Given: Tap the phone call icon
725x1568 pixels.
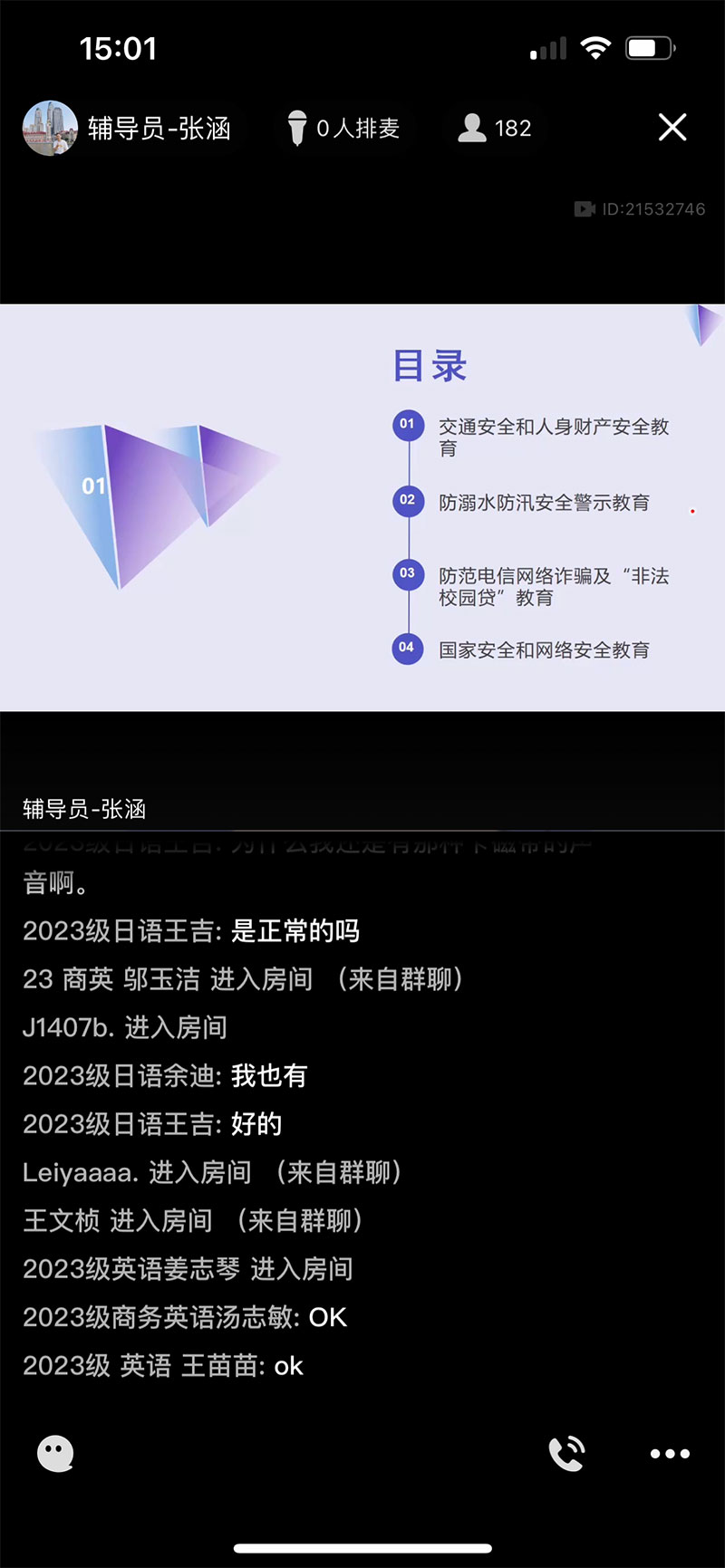Looking at the screenshot, I should 567,1454.
